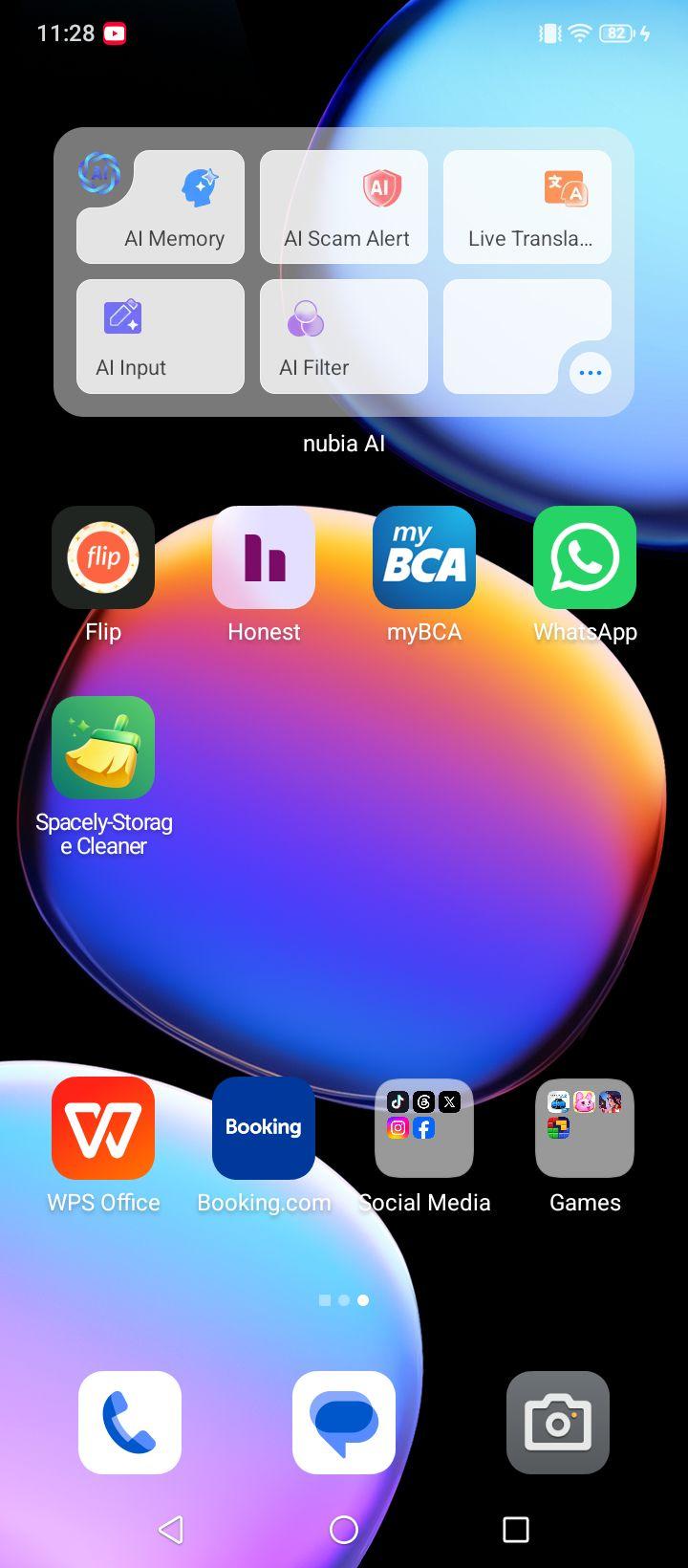Open the Flip app
The height and width of the screenshot is (1568, 688).
click(103, 557)
